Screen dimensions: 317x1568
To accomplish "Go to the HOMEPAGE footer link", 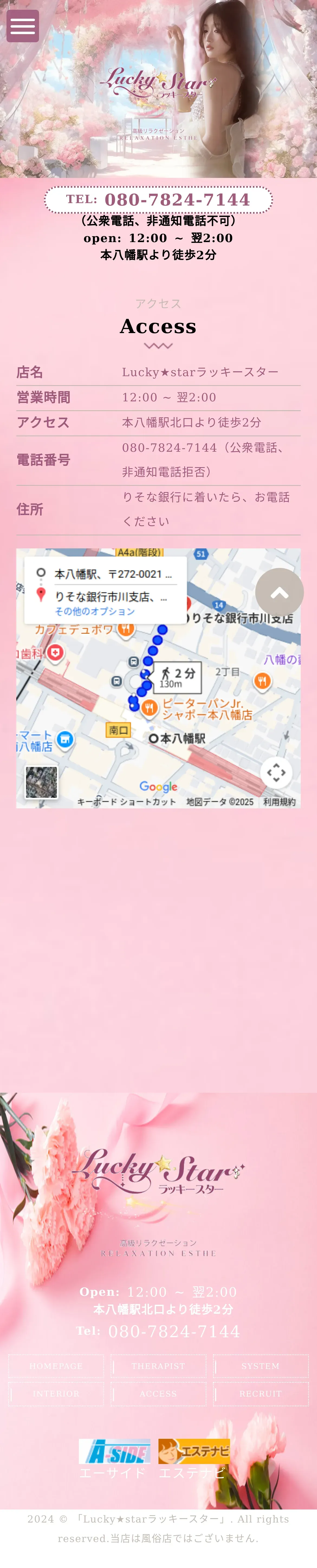I will (x=56, y=1366).
